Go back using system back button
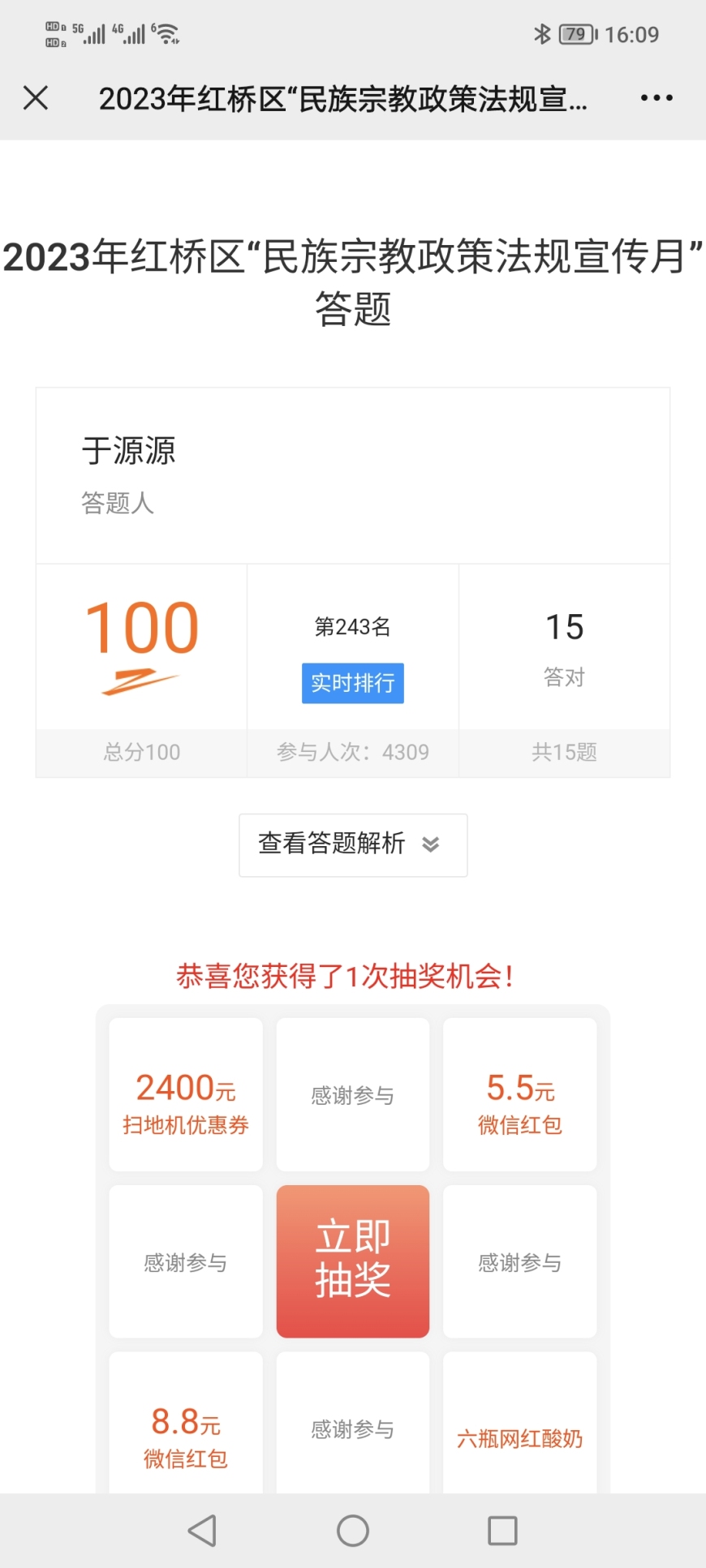This screenshot has width=706, height=1568. pyautogui.click(x=202, y=1531)
